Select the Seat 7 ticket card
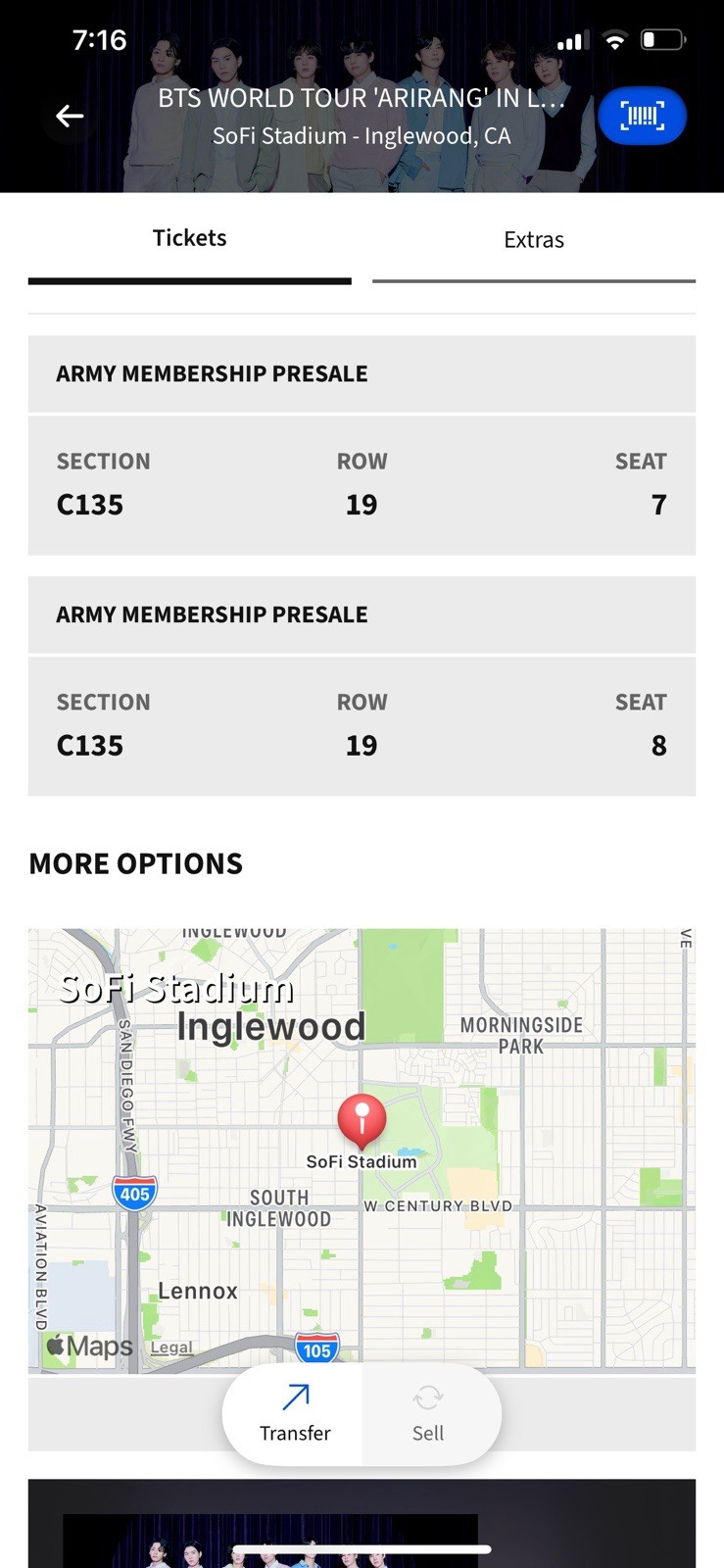 pyautogui.click(x=362, y=485)
